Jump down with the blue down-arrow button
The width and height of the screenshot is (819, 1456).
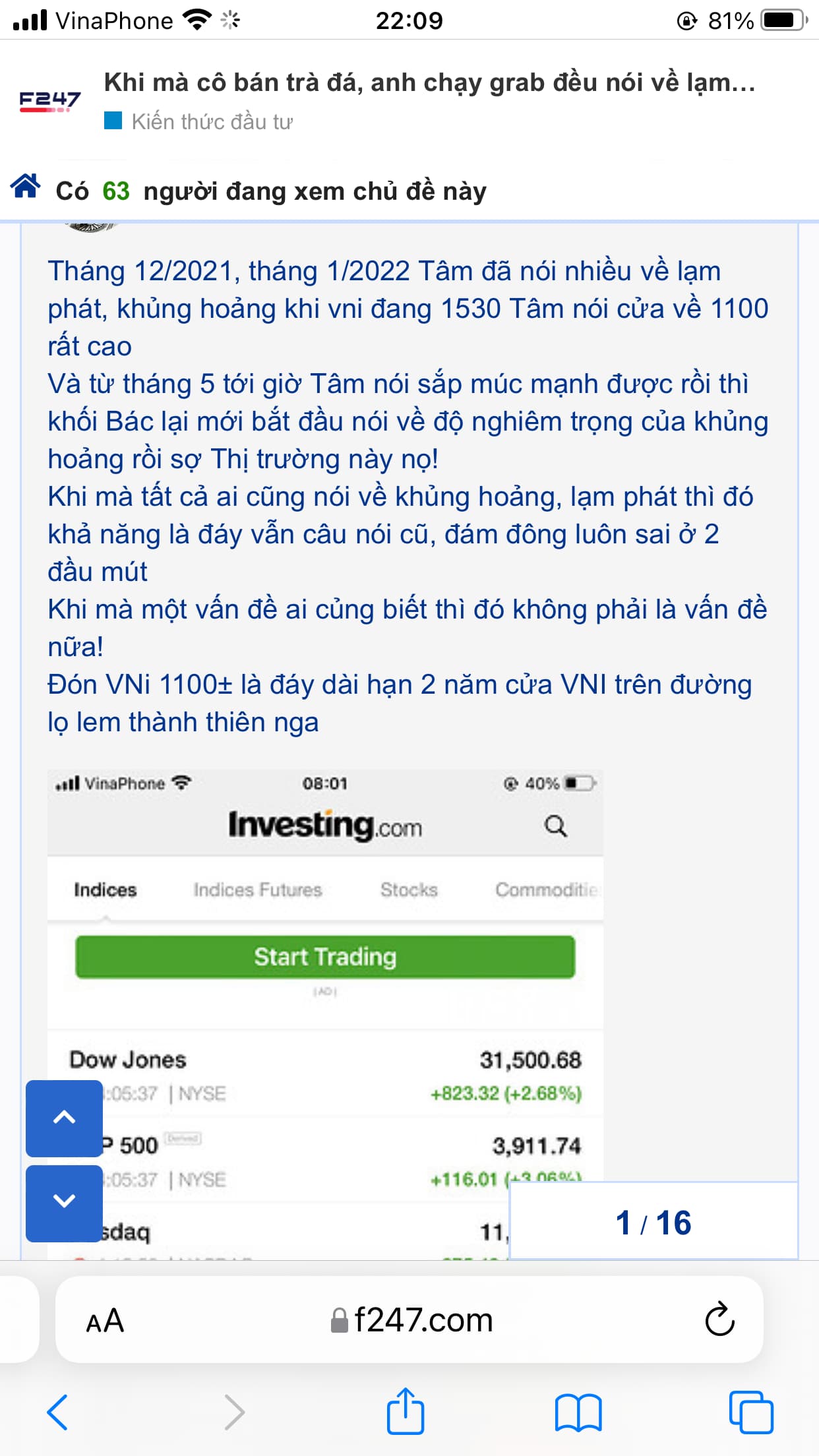(x=64, y=1202)
